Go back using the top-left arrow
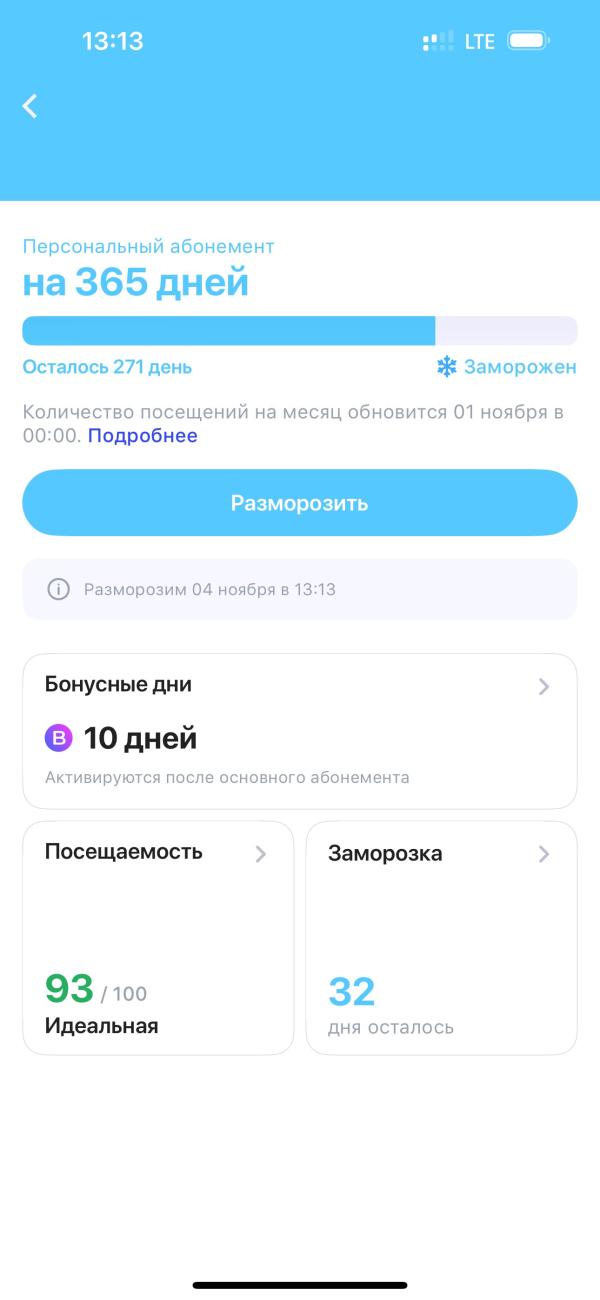This screenshot has width=600, height=1300. (x=30, y=106)
